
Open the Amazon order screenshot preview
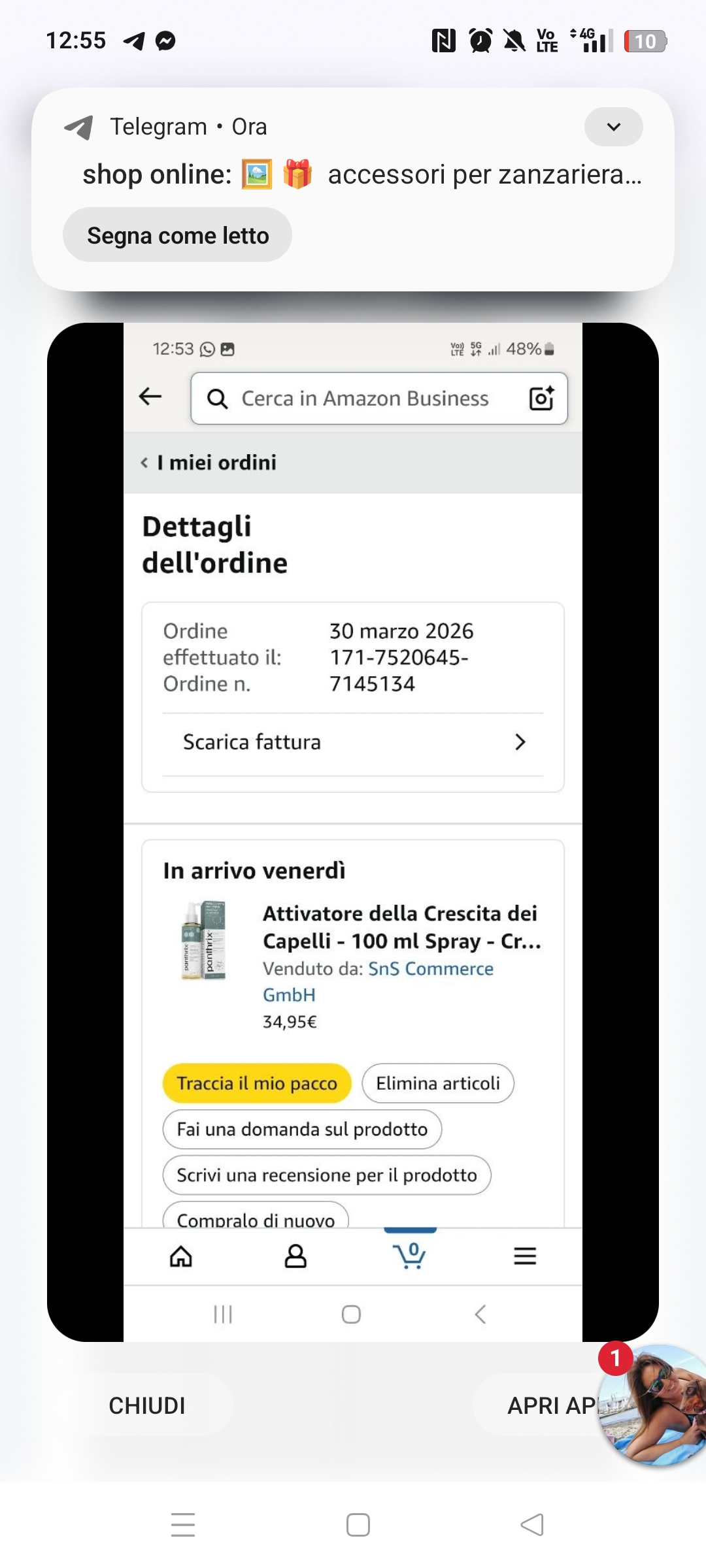352,830
